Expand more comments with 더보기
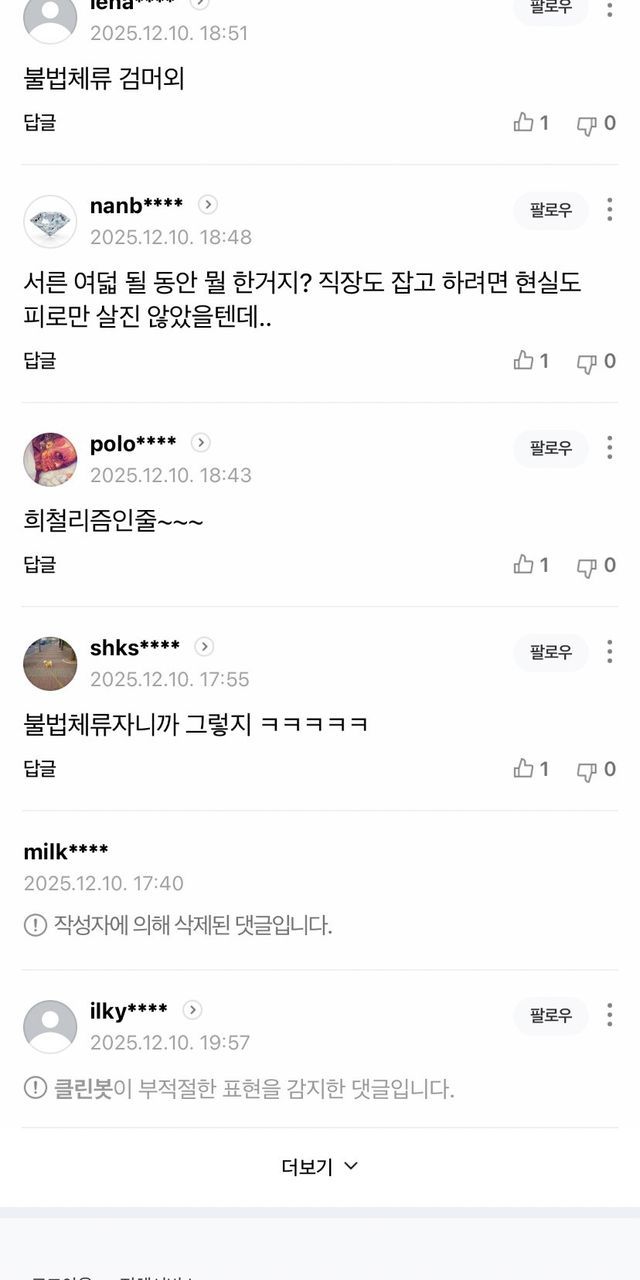Screen dimensions: 640x1280 point(320,1167)
